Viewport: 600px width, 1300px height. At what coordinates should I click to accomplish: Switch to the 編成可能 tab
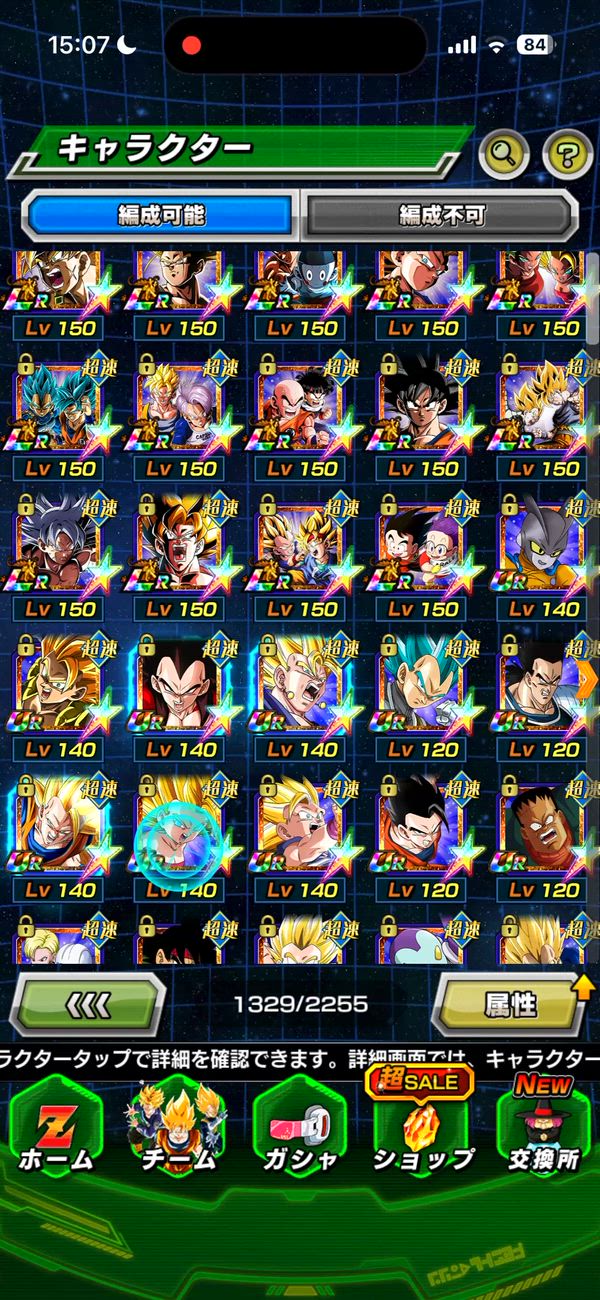(160, 214)
